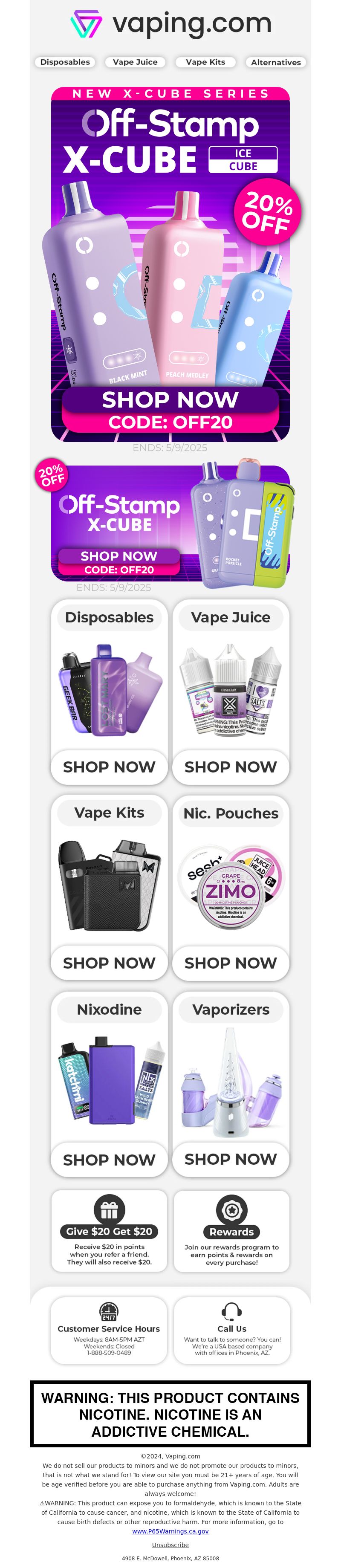Open the Alternatives nav chip

[x=276, y=62]
